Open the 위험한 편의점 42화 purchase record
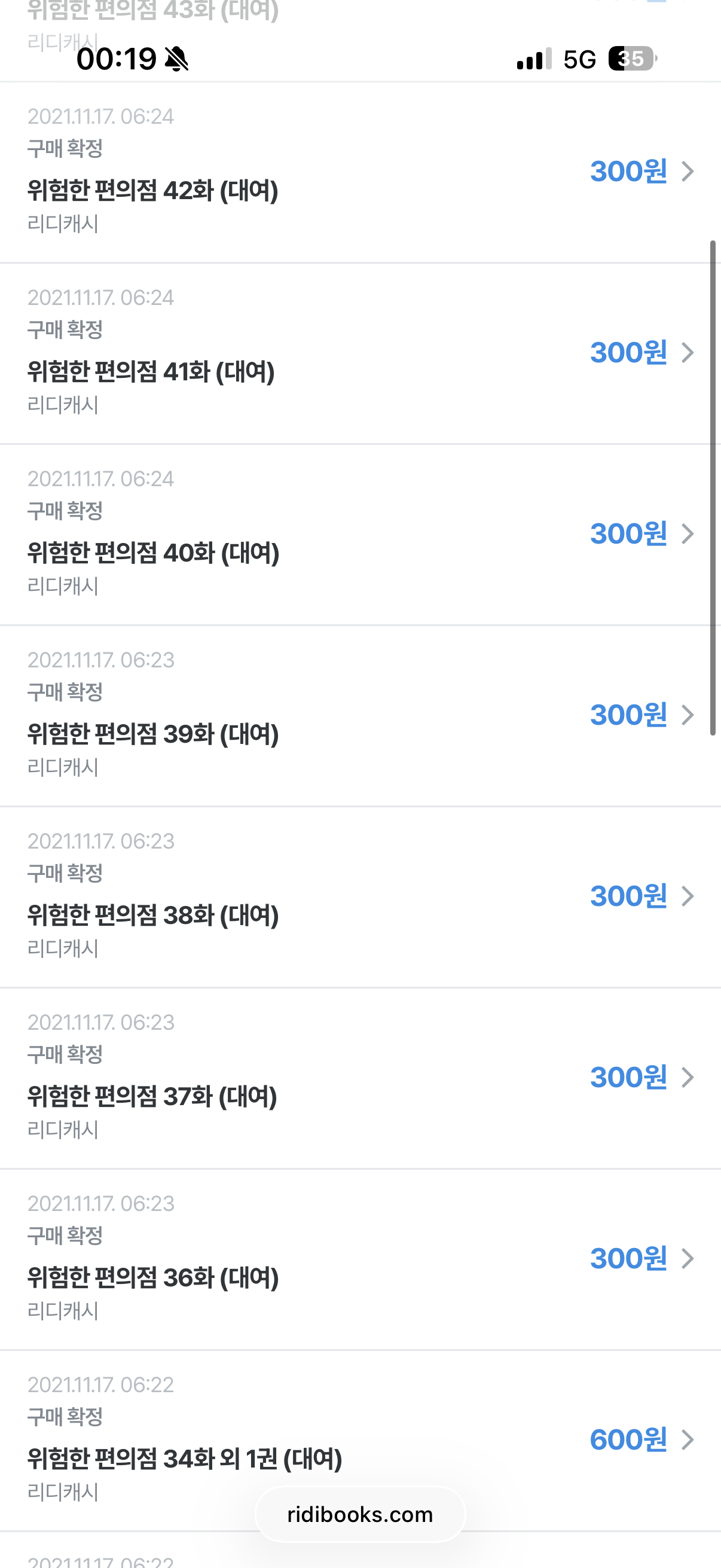This screenshot has width=721, height=1568. pyautogui.click(x=360, y=172)
